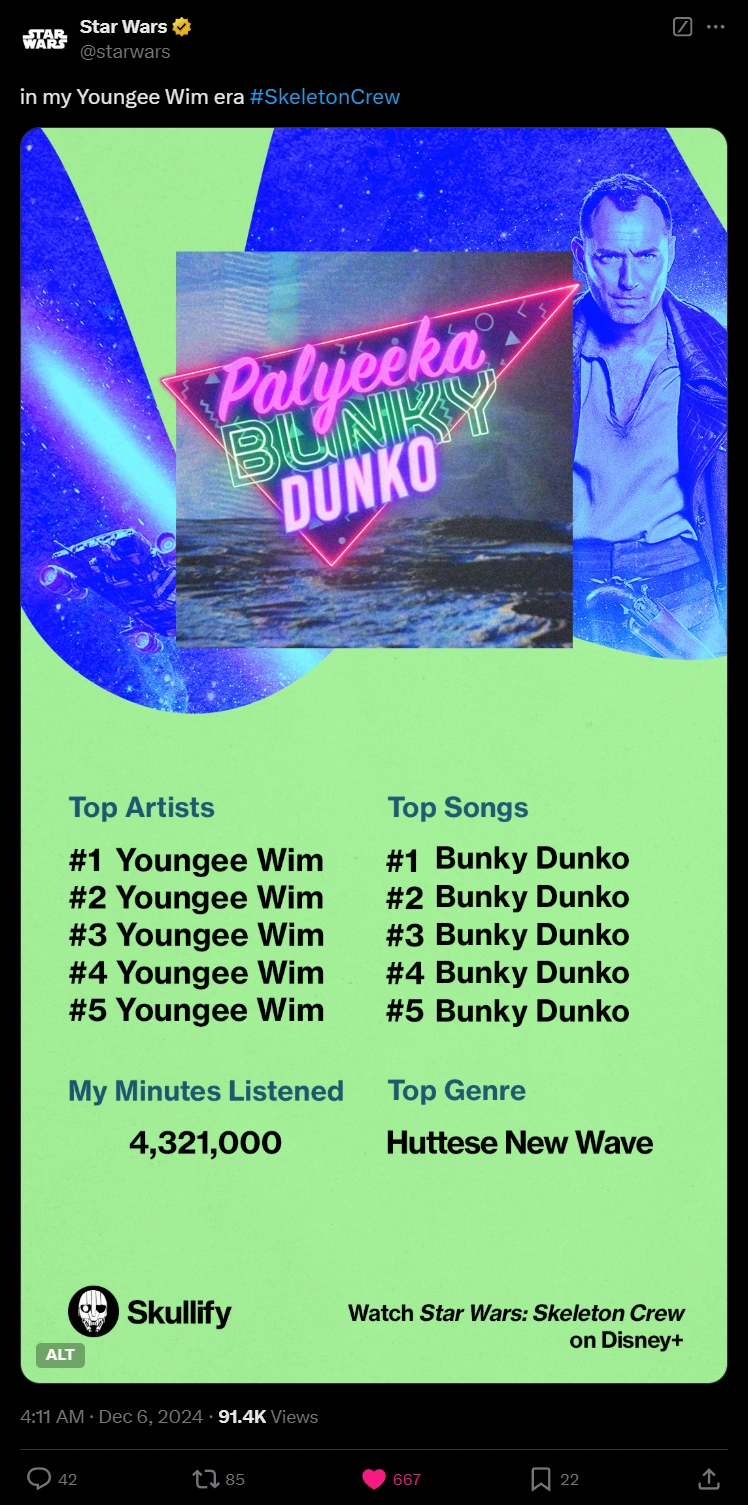
Task: Open the post overflow menu
Action: pos(715,27)
